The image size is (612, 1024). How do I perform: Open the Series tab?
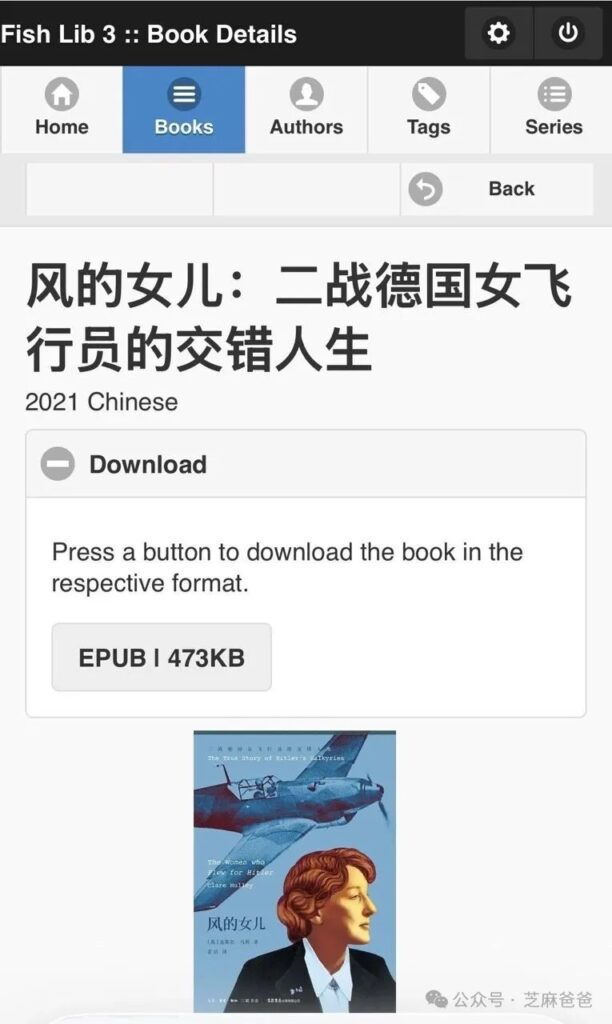(553, 109)
